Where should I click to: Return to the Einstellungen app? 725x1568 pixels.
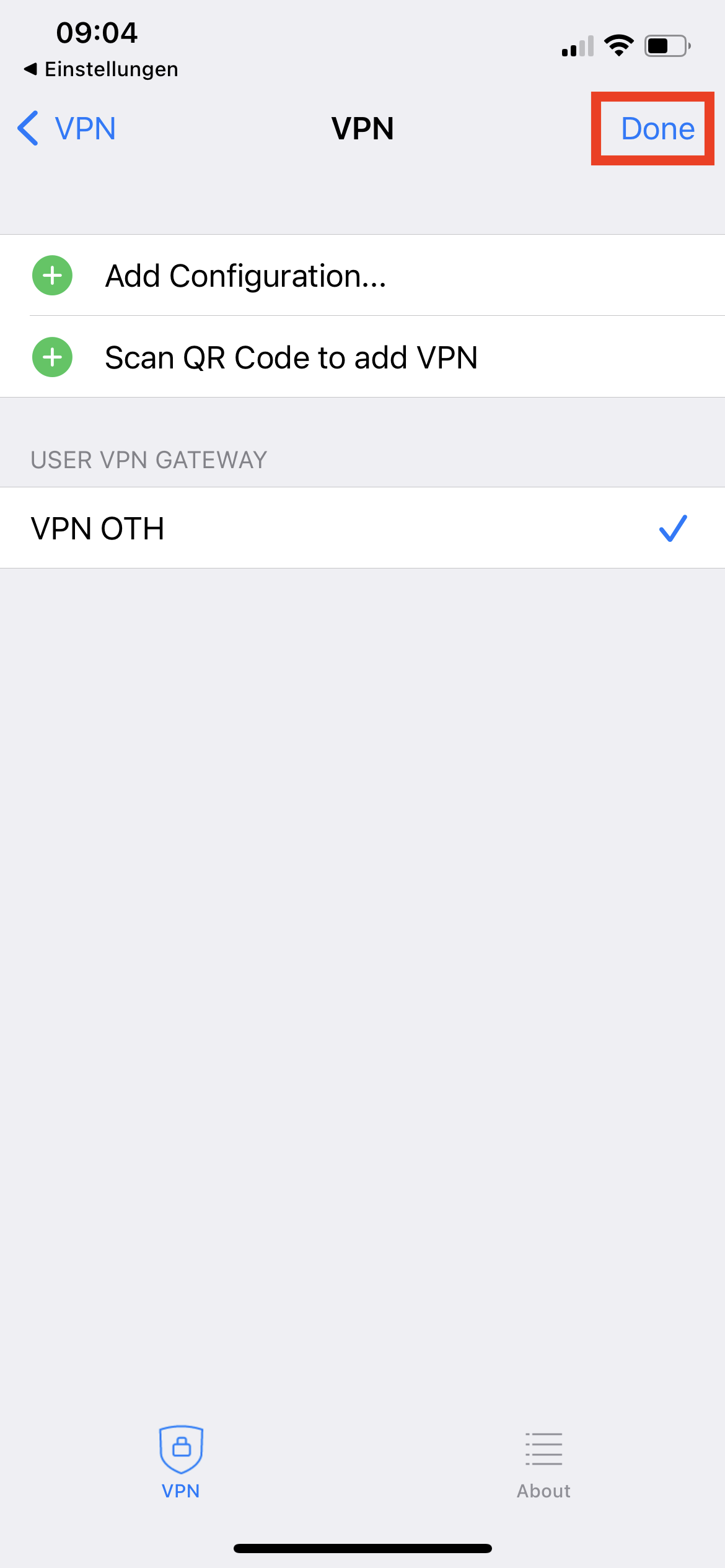pos(101,69)
